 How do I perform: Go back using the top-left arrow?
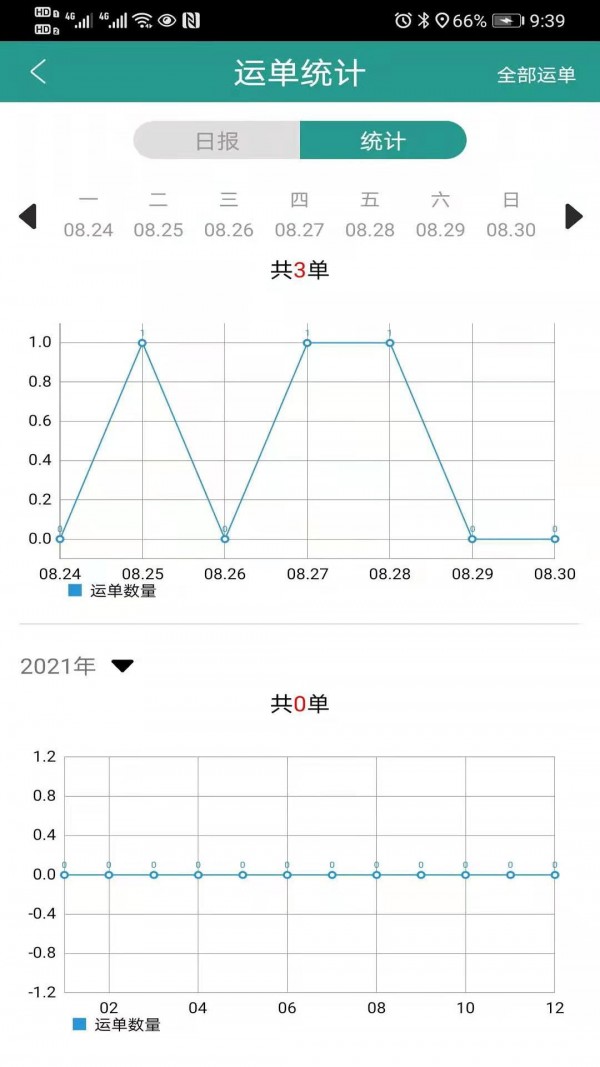point(38,72)
